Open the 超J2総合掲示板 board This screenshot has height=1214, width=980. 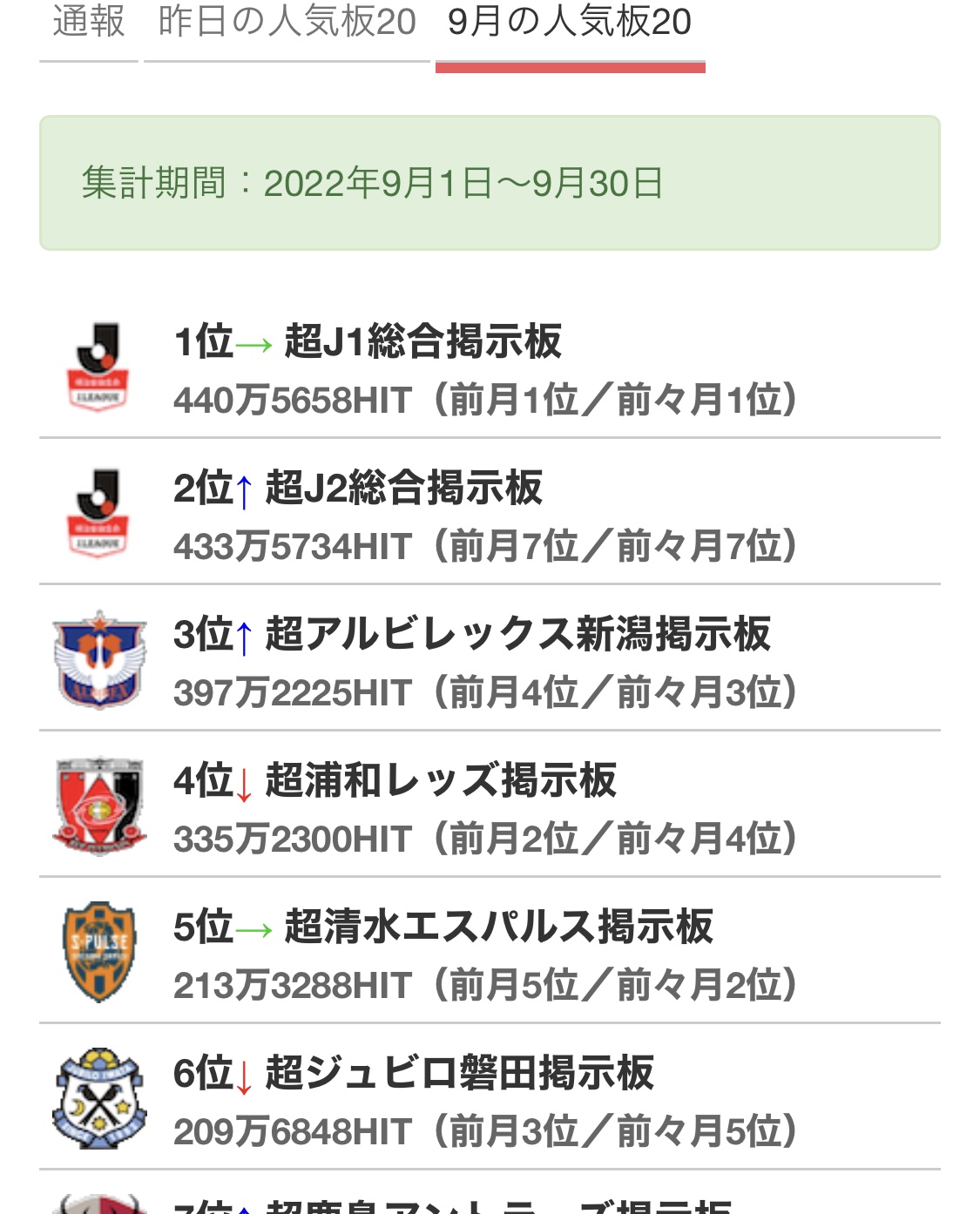tap(403, 488)
